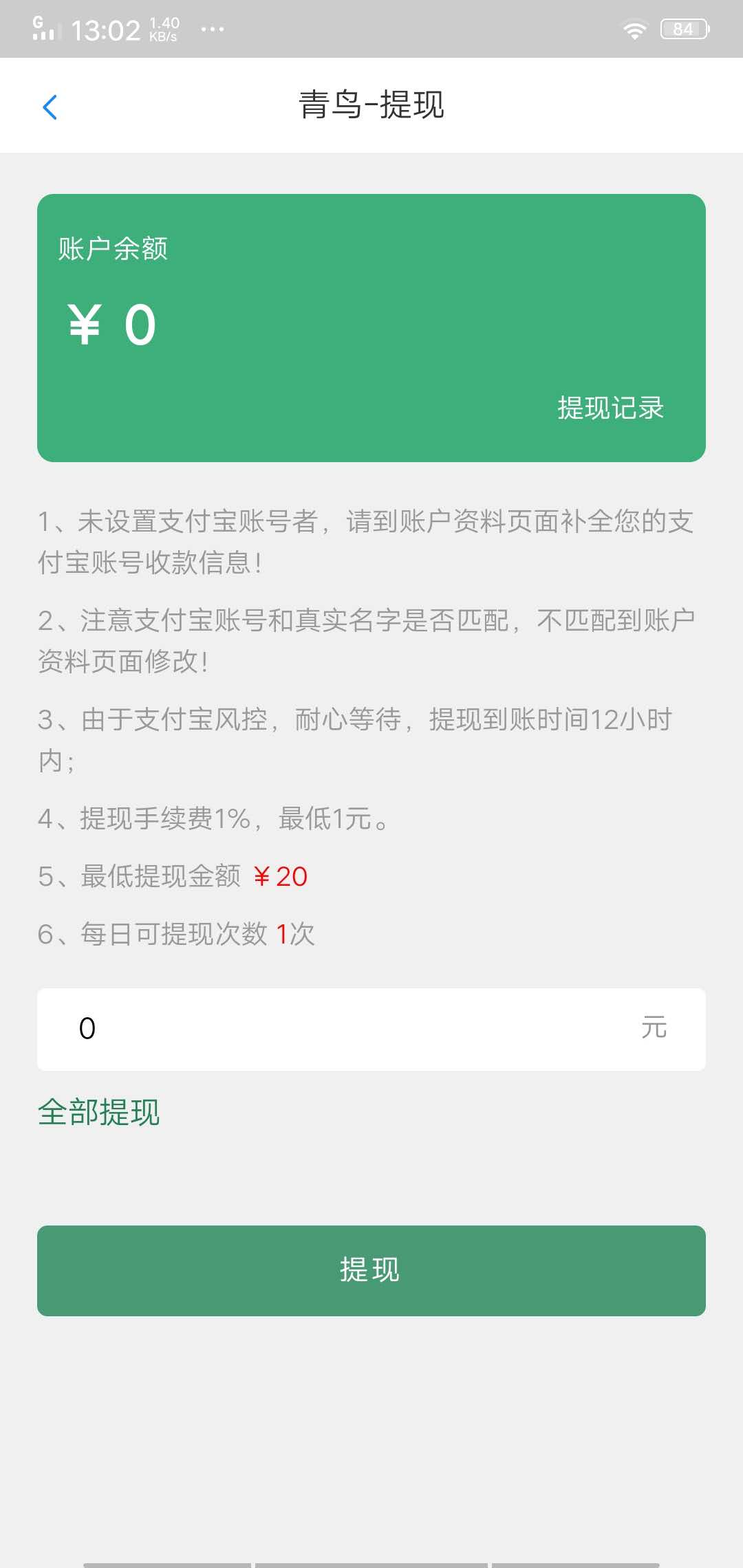Image resolution: width=743 pixels, height=1568 pixels.
Task: Tap the red 1次 daily limit text
Action: pos(294,934)
